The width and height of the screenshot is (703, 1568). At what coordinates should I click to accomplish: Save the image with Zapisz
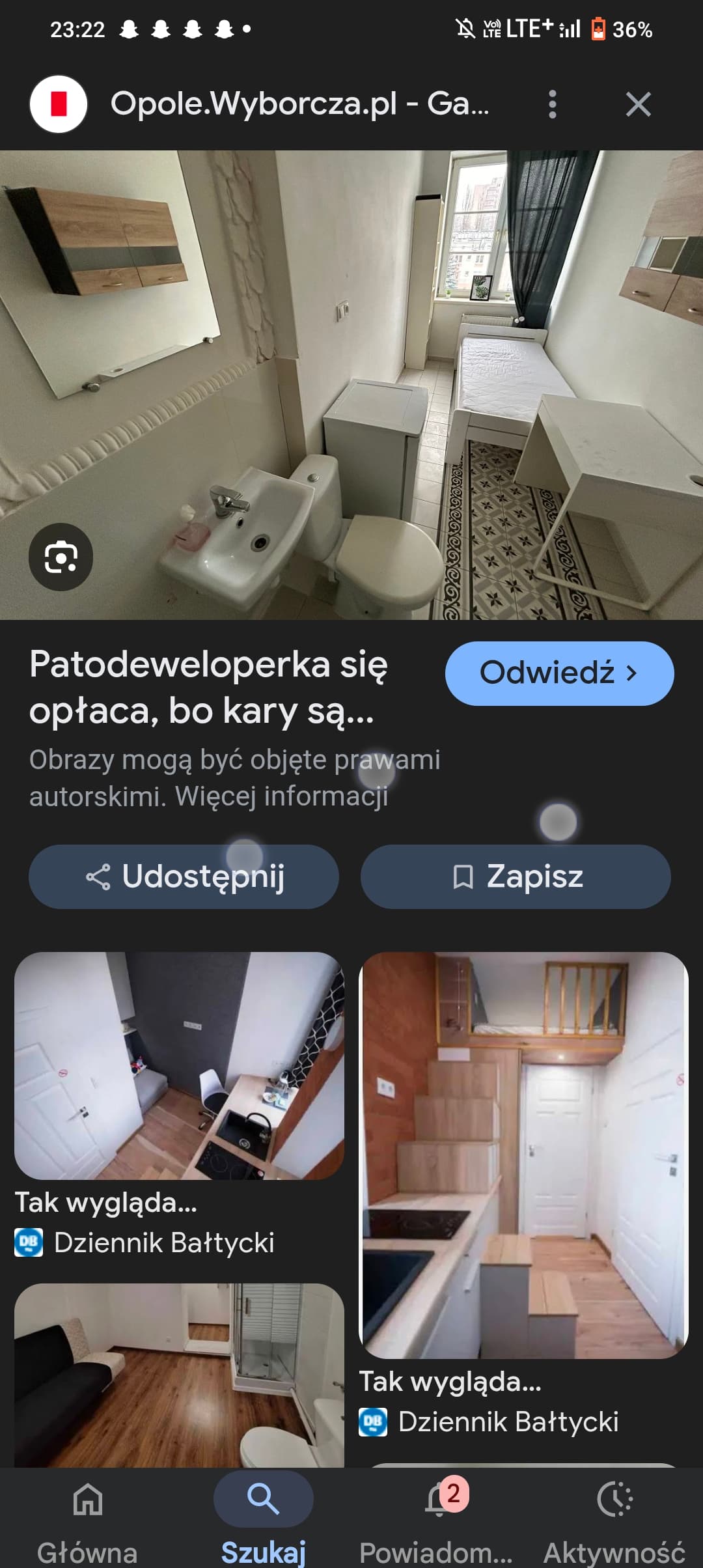pos(516,876)
